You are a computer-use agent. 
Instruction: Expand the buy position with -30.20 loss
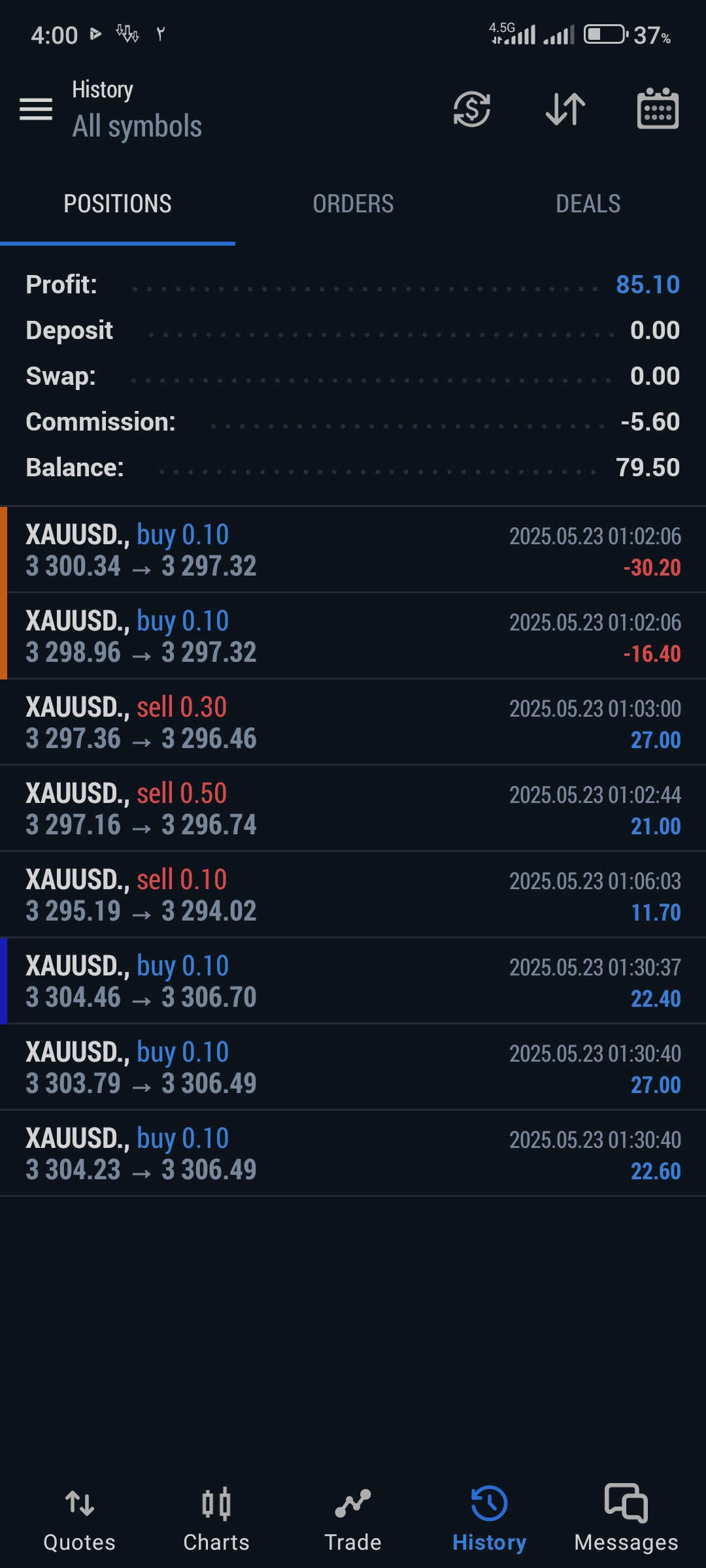353,550
